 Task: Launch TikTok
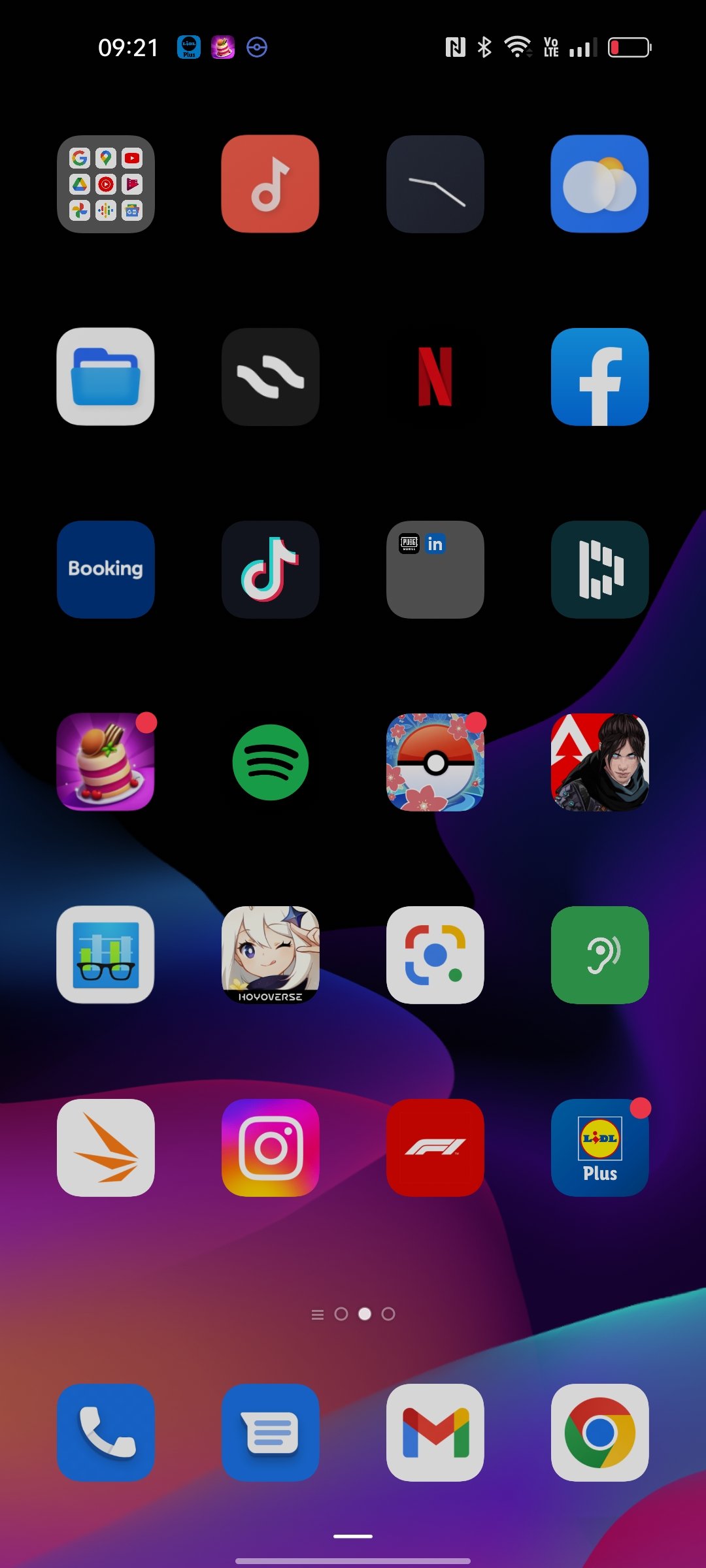[271, 570]
